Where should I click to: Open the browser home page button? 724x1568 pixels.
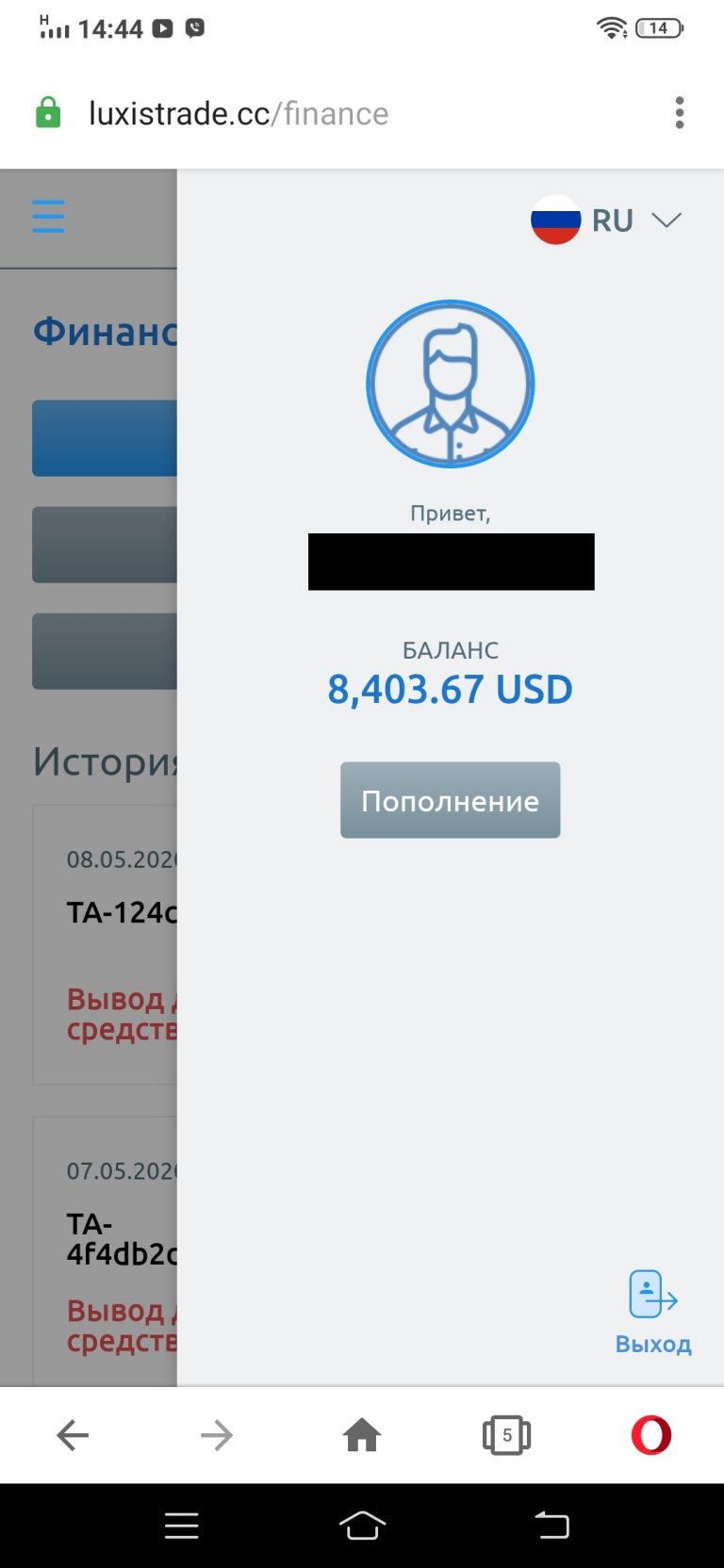[x=362, y=1435]
